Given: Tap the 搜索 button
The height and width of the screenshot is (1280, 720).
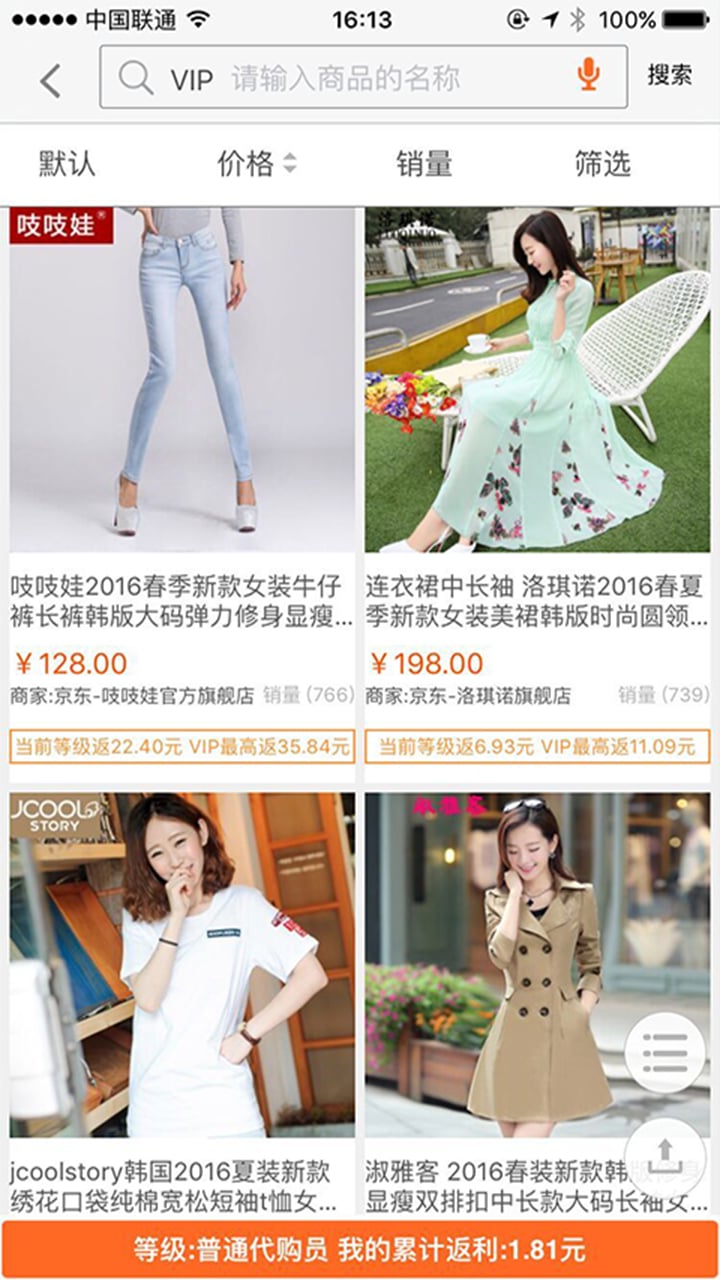Looking at the screenshot, I should click(x=669, y=75).
